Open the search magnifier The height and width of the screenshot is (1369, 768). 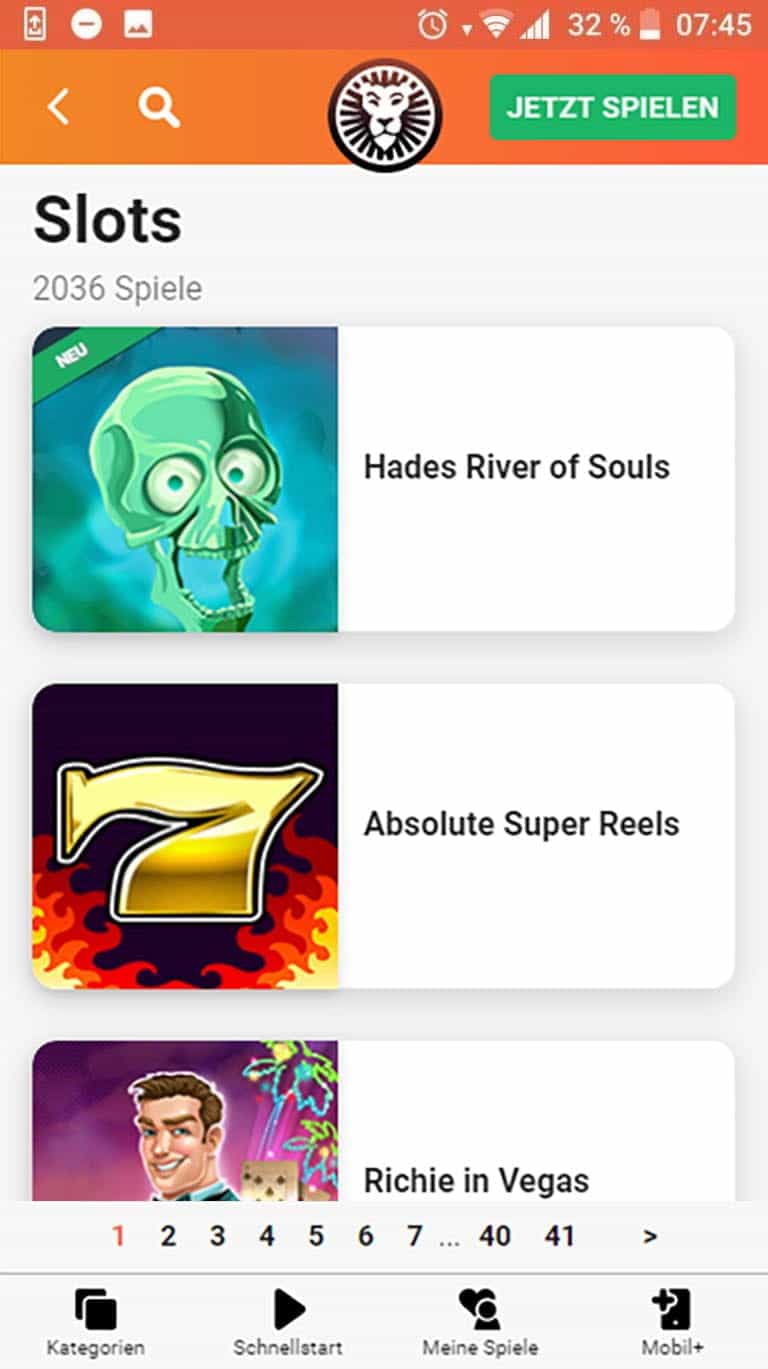tap(159, 106)
